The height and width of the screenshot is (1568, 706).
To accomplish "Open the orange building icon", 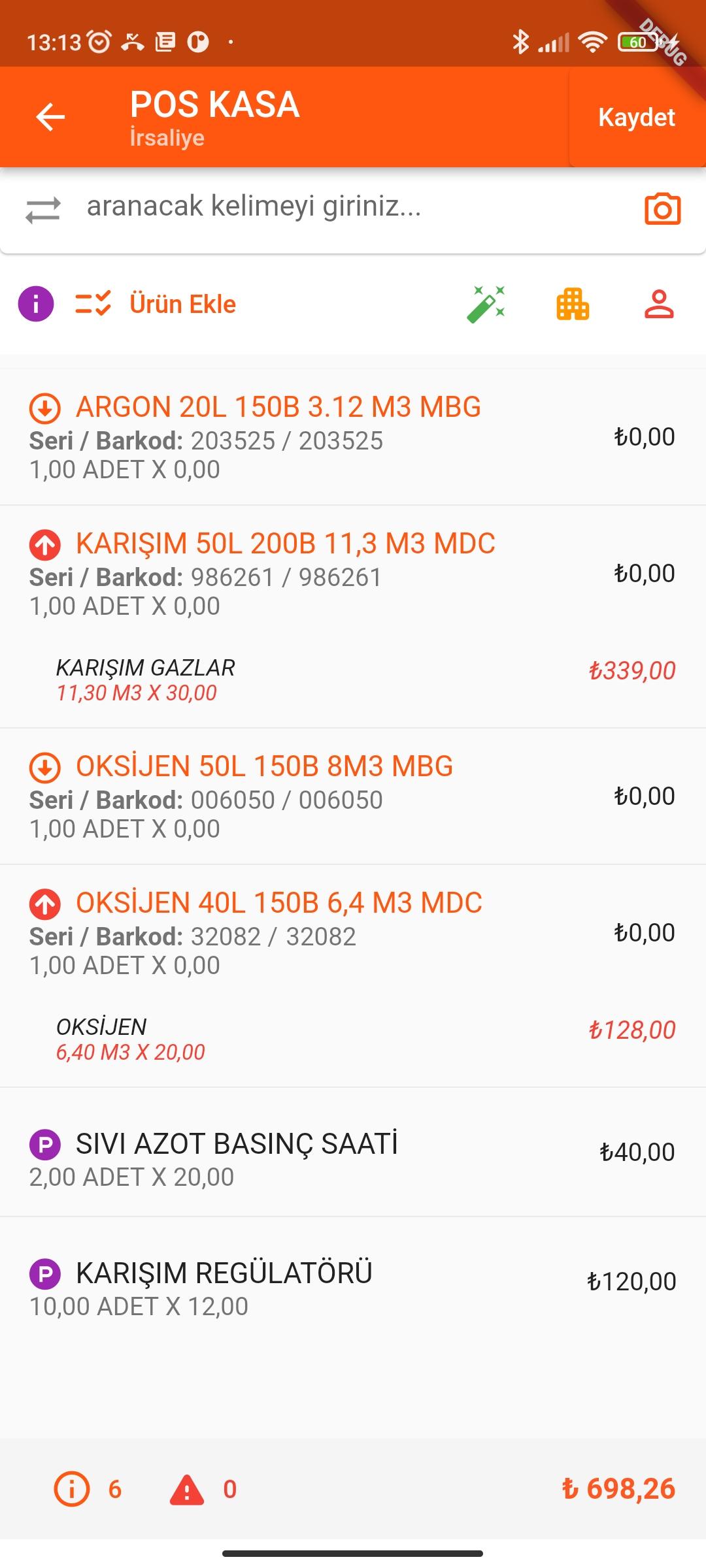I will (x=573, y=304).
